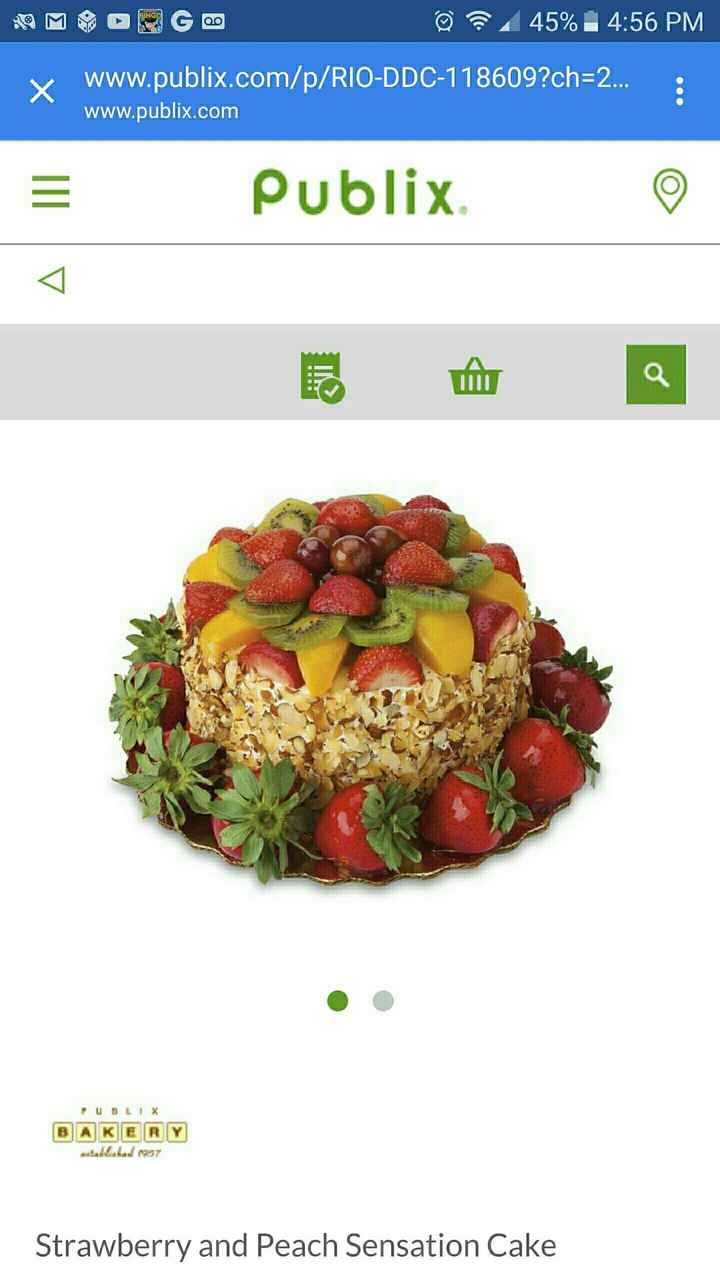Show the second product image dot

[383, 1001]
